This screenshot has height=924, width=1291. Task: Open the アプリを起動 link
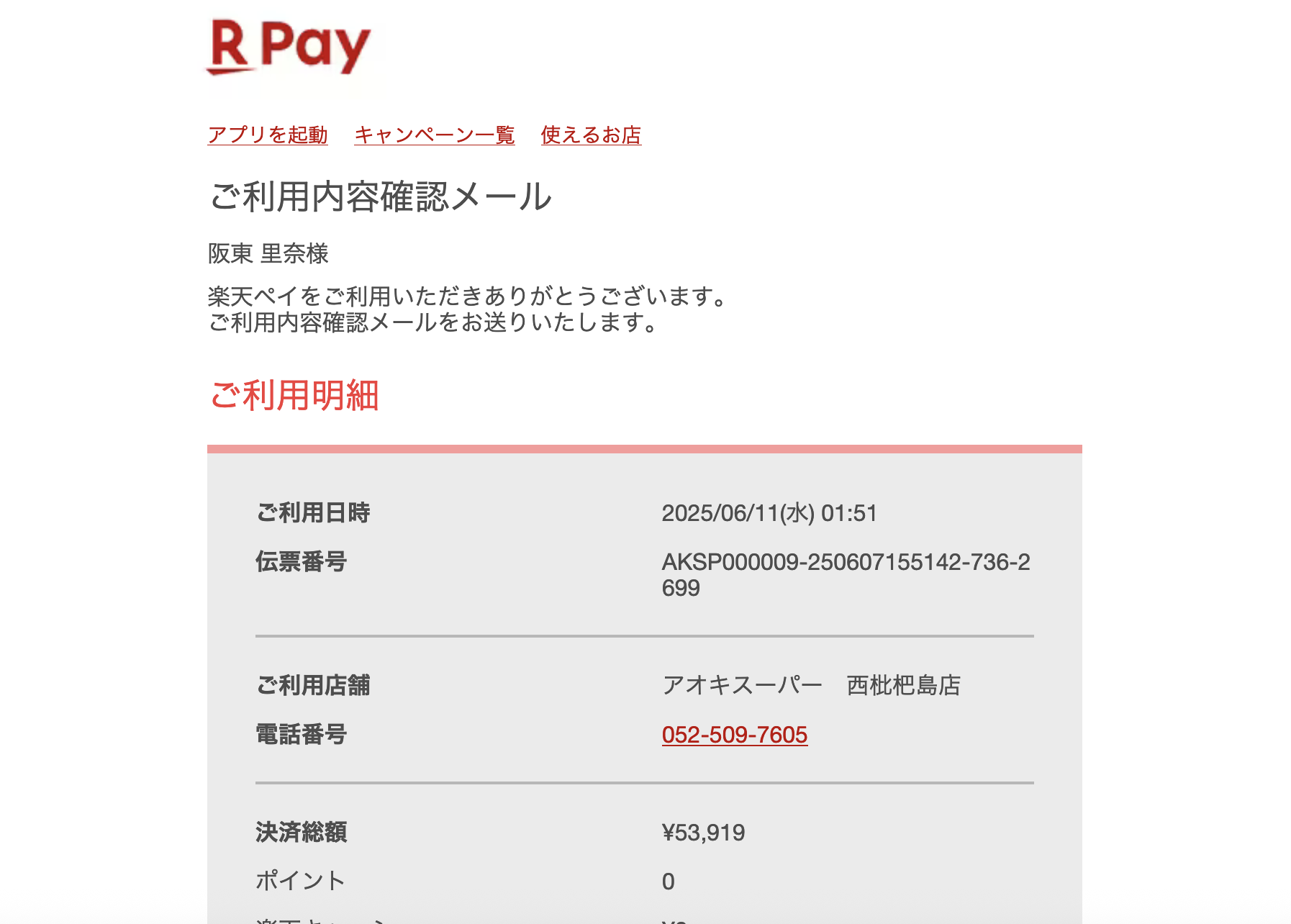[268, 135]
